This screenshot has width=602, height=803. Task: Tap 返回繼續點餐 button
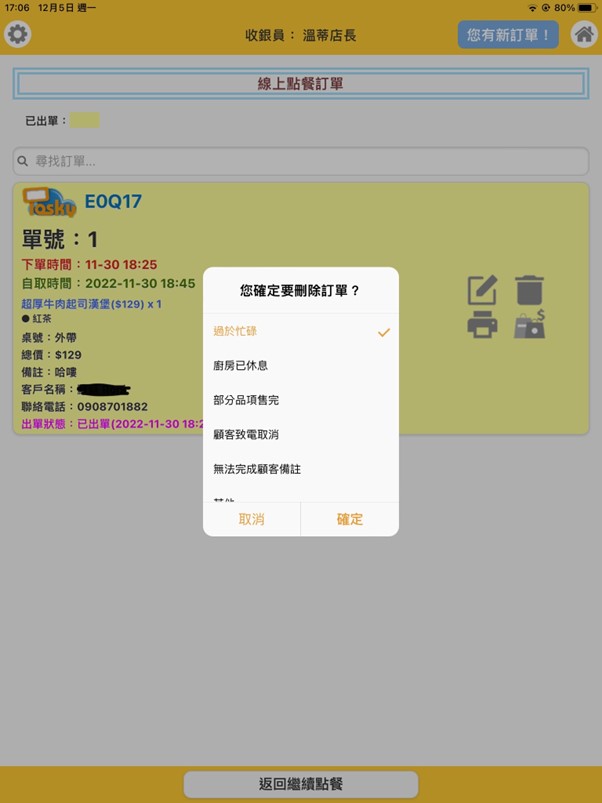click(301, 784)
